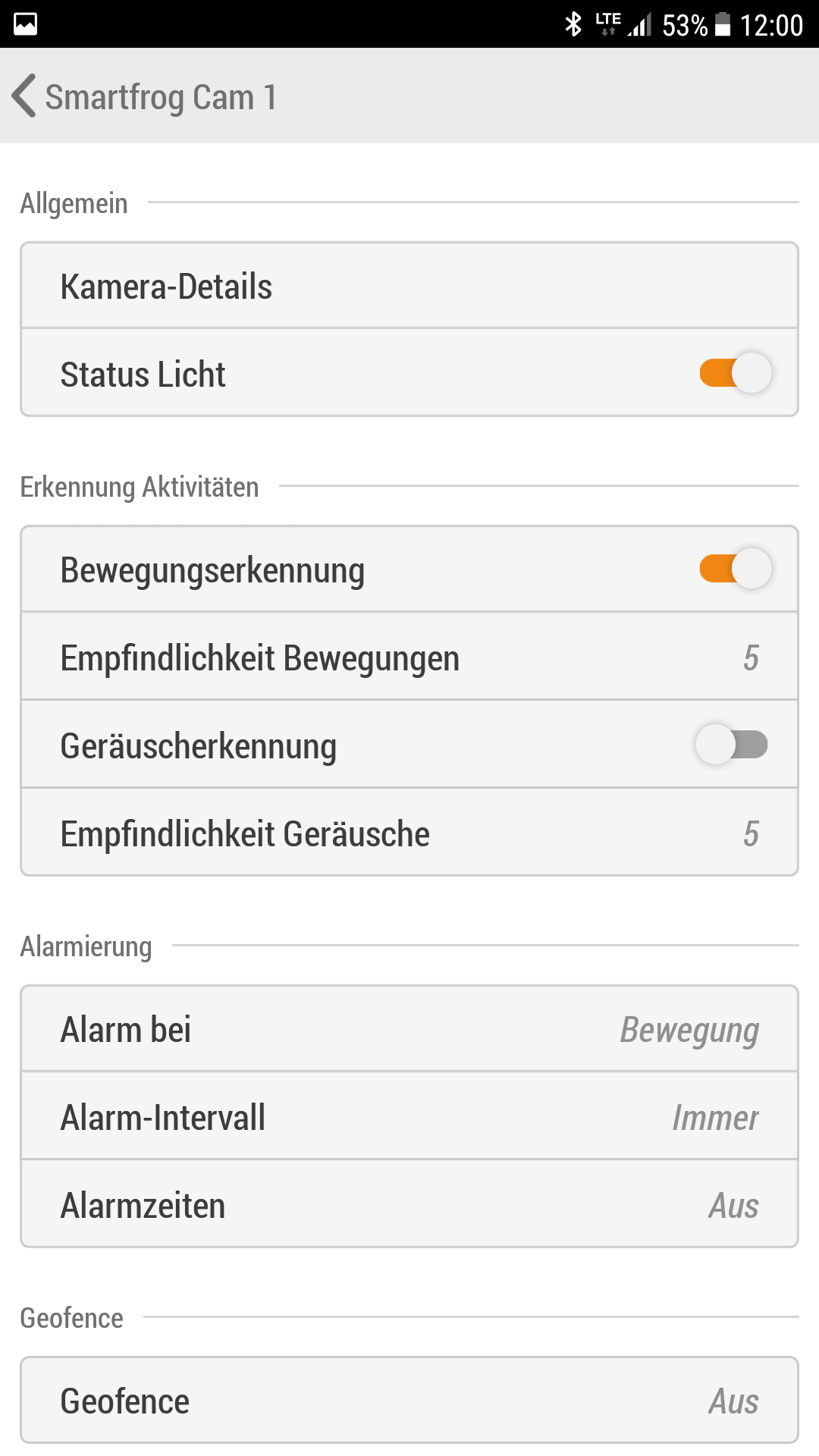Adjust Empfindlichkeit Bewegungen sensitivity value 5
This screenshot has height=1456, width=819.
(x=409, y=657)
